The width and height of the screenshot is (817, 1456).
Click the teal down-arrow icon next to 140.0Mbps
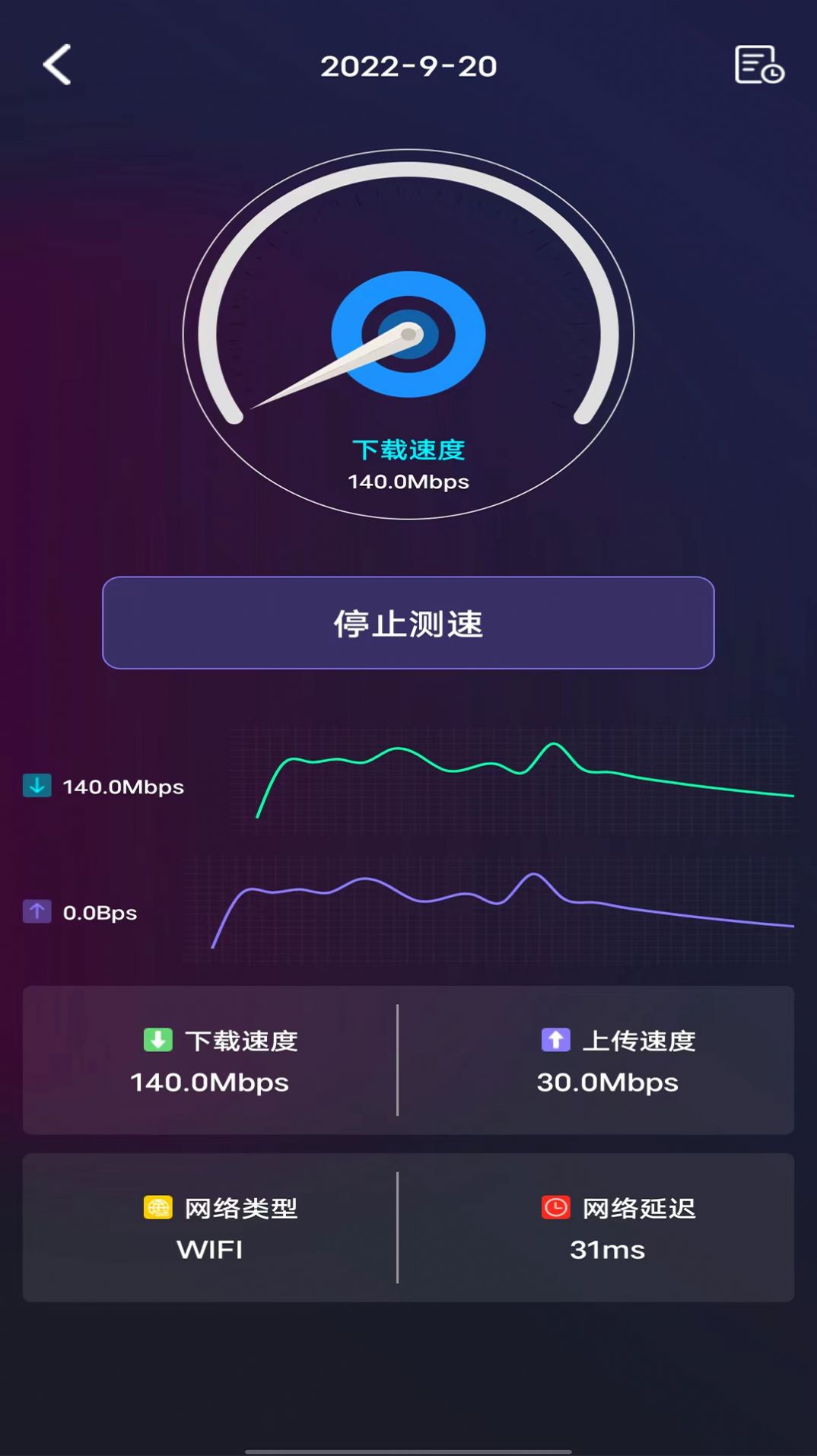37,787
